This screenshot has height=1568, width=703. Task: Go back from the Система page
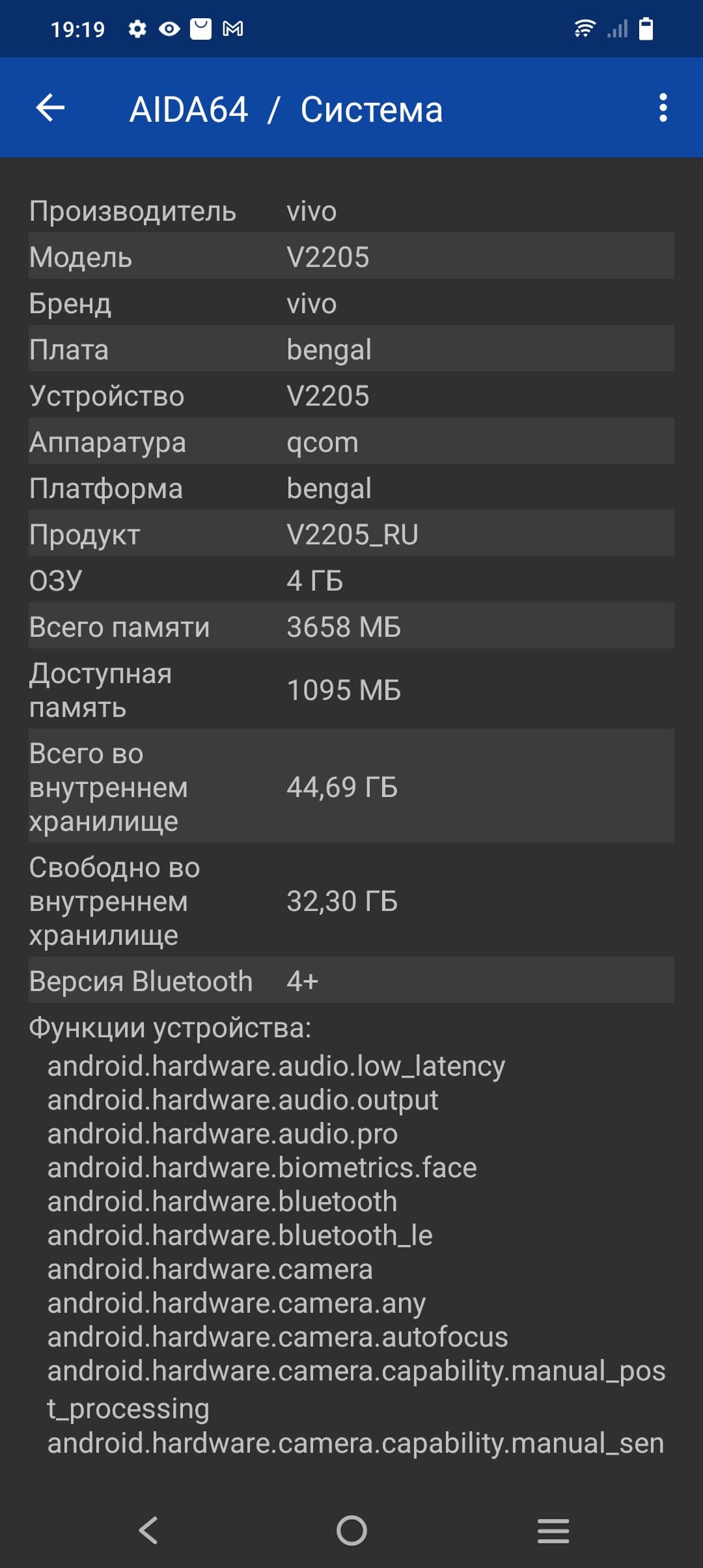click(50, 108)
